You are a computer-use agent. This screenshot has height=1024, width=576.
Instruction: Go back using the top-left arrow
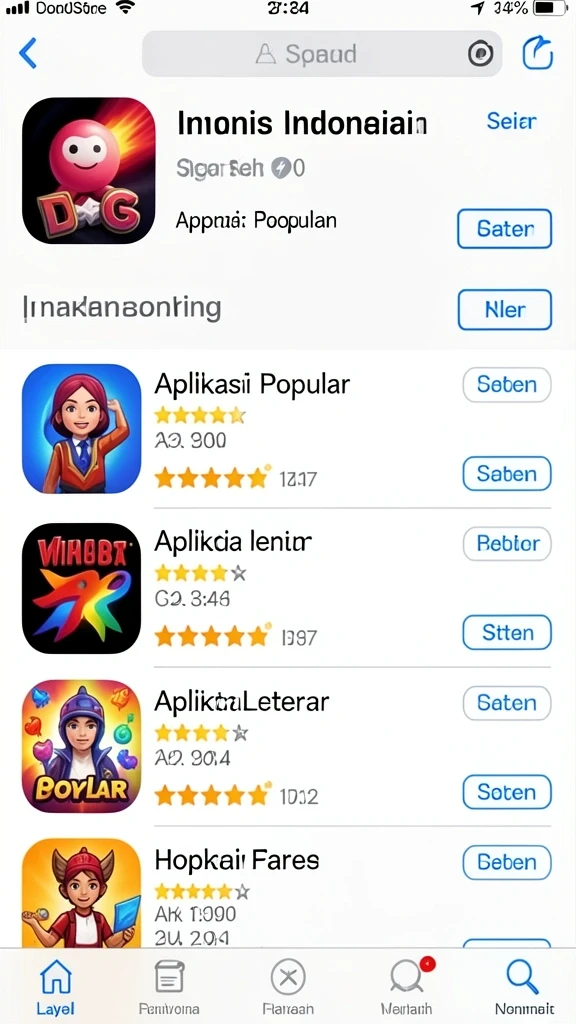click(x=27, y=53)
